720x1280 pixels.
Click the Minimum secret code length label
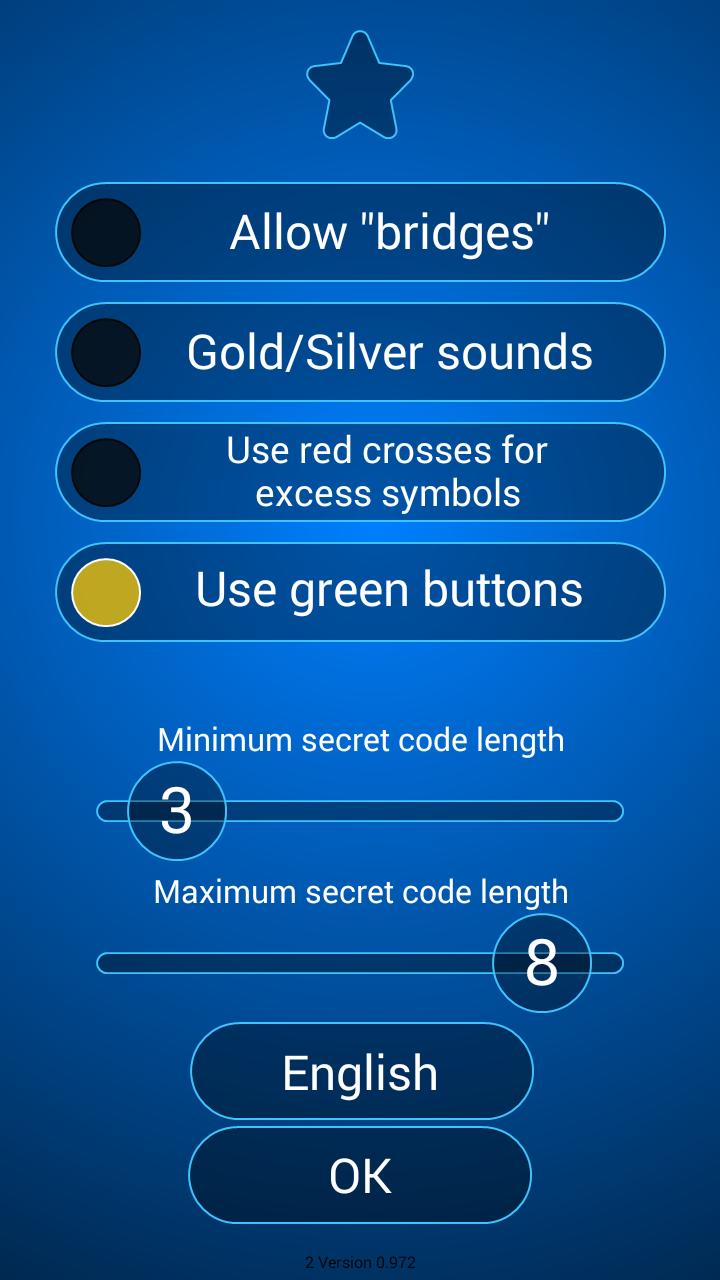coord(362,740)
